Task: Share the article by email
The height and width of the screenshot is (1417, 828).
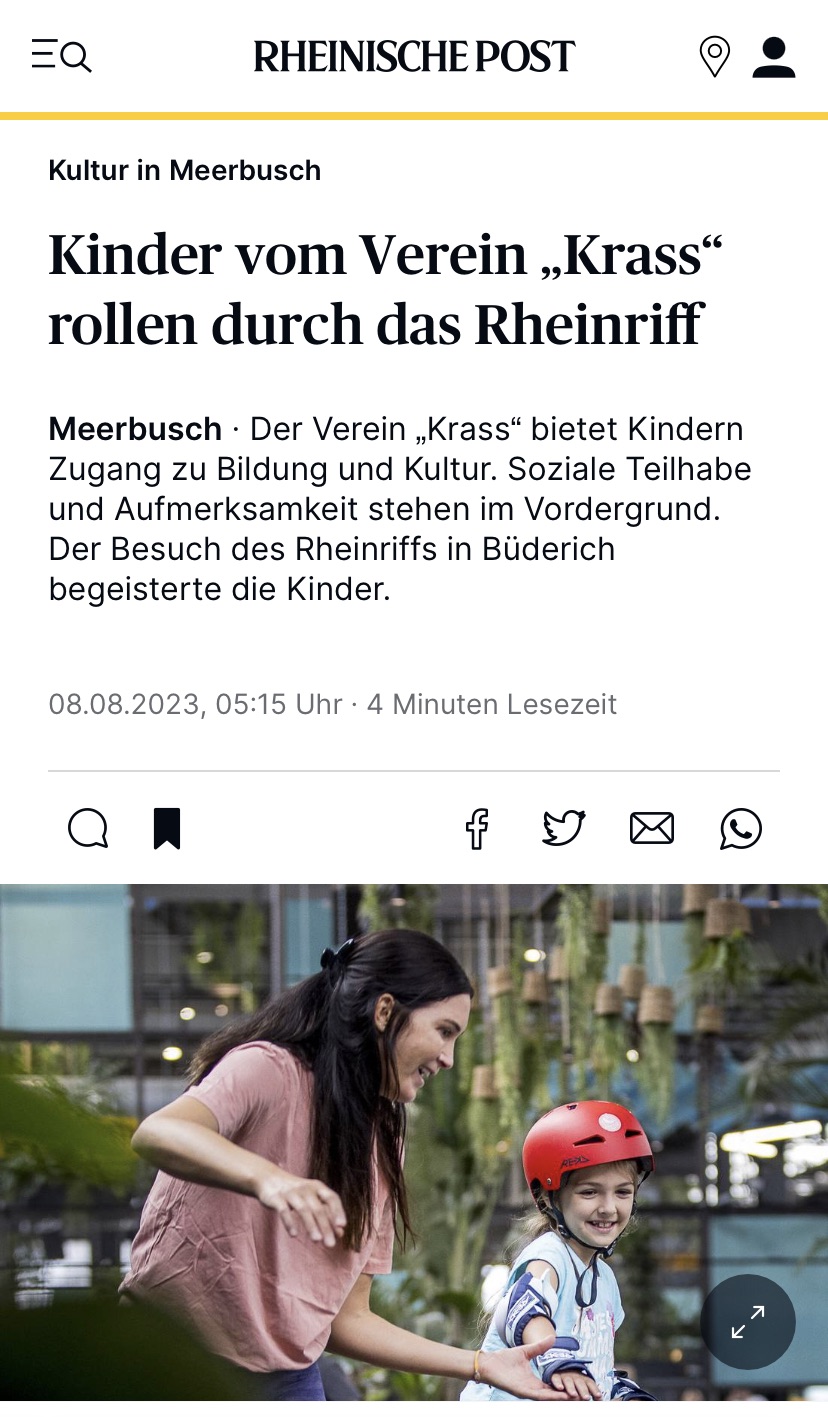Action: tap(652, 829)
